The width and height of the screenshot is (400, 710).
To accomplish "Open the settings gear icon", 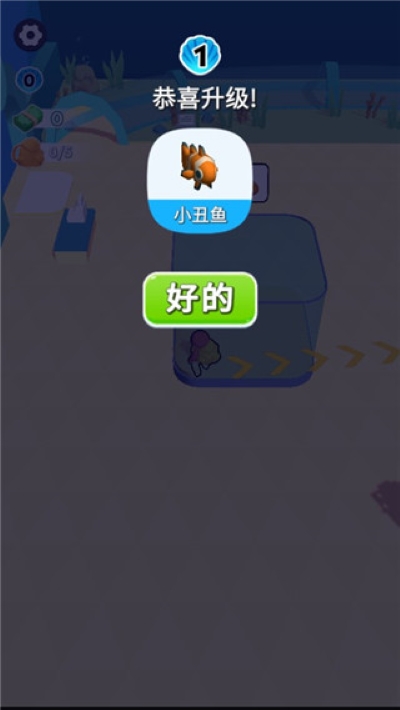I will (30, 35).
